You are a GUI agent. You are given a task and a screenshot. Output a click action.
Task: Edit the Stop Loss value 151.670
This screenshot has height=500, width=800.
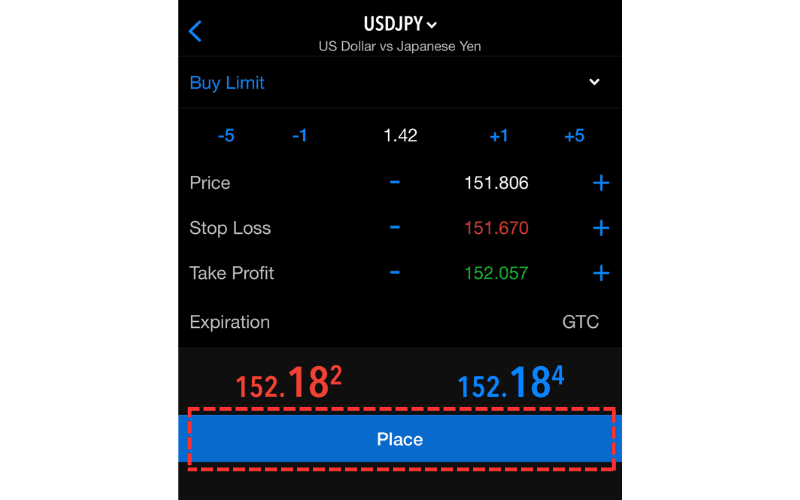(x=496, y=228)
